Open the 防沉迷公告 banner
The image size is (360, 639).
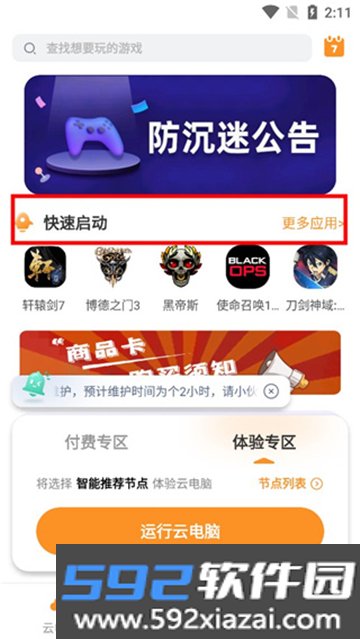click(x=180, y=134)
